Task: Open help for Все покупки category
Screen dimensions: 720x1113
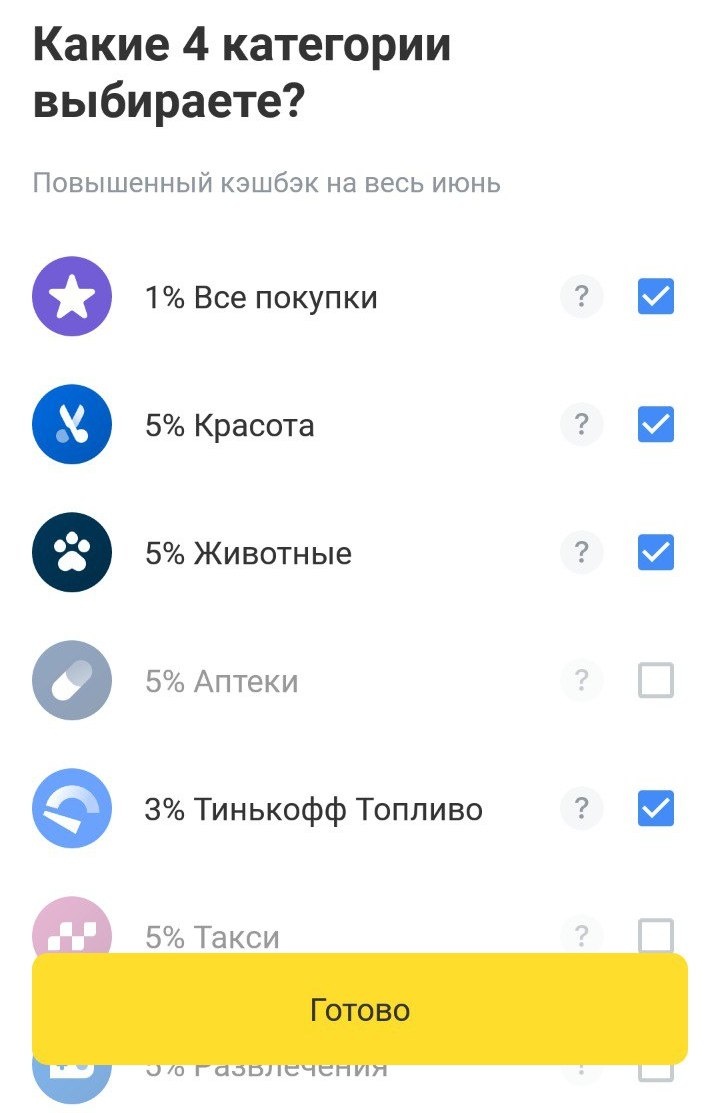Action: pos(581,296)
